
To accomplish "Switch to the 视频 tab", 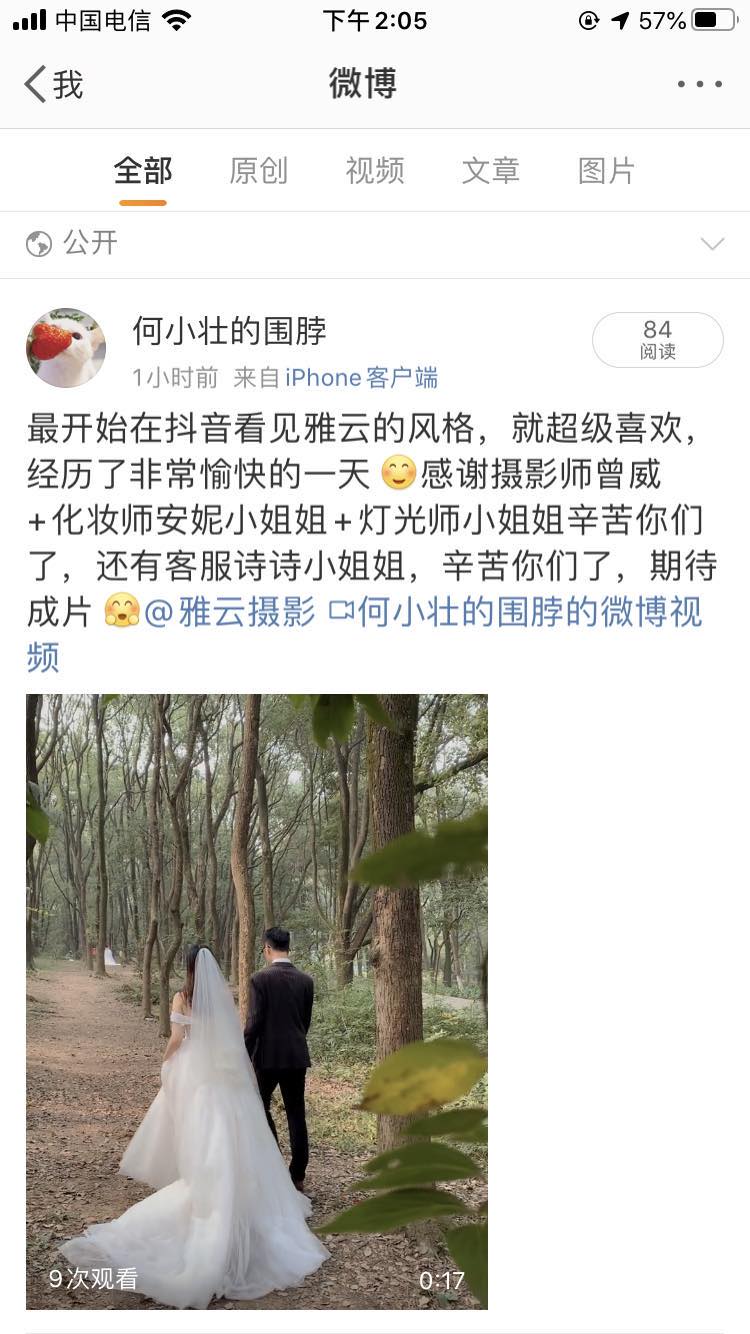I will 374,171.
